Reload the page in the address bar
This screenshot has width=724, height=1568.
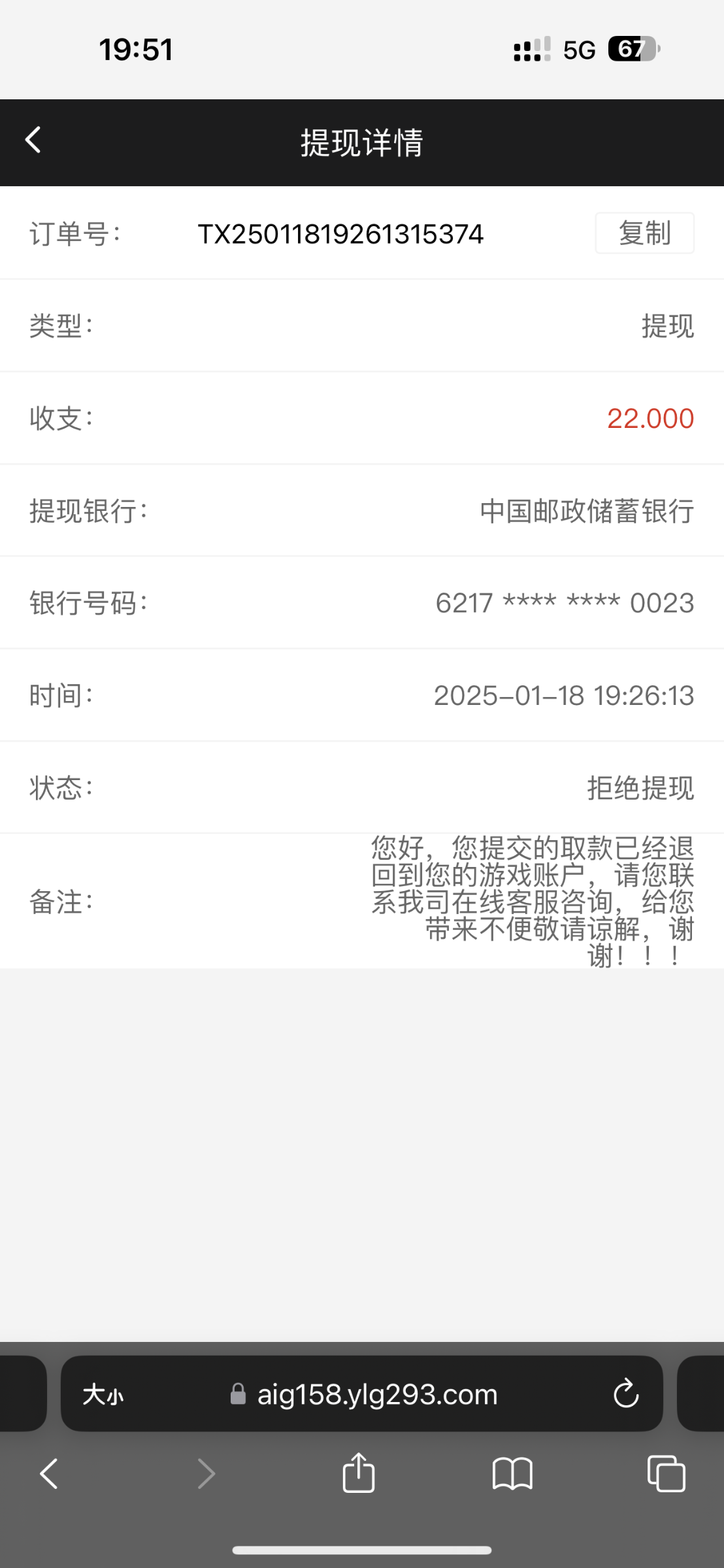pos(625,1394)
